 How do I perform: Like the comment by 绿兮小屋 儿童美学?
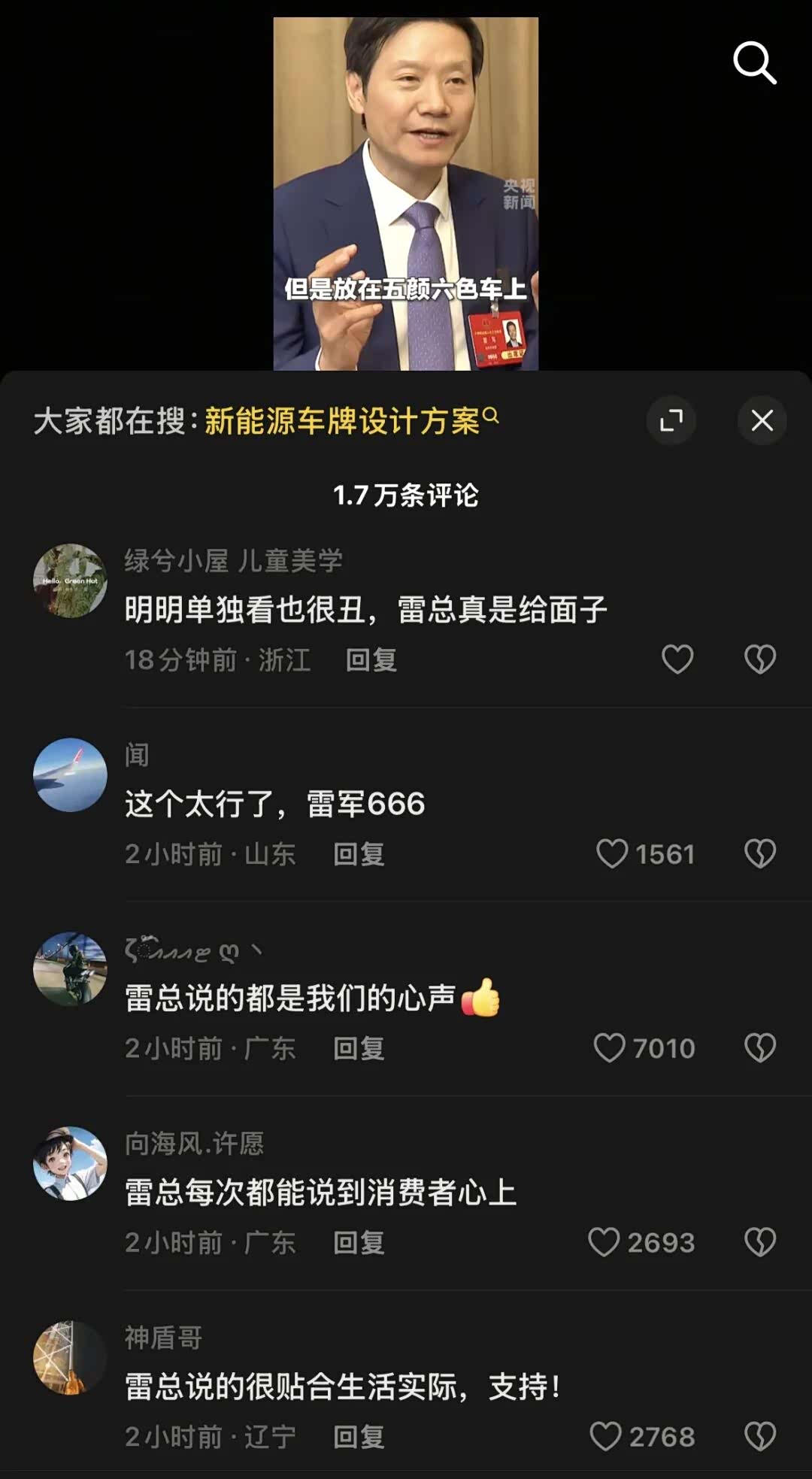[677, 659]
